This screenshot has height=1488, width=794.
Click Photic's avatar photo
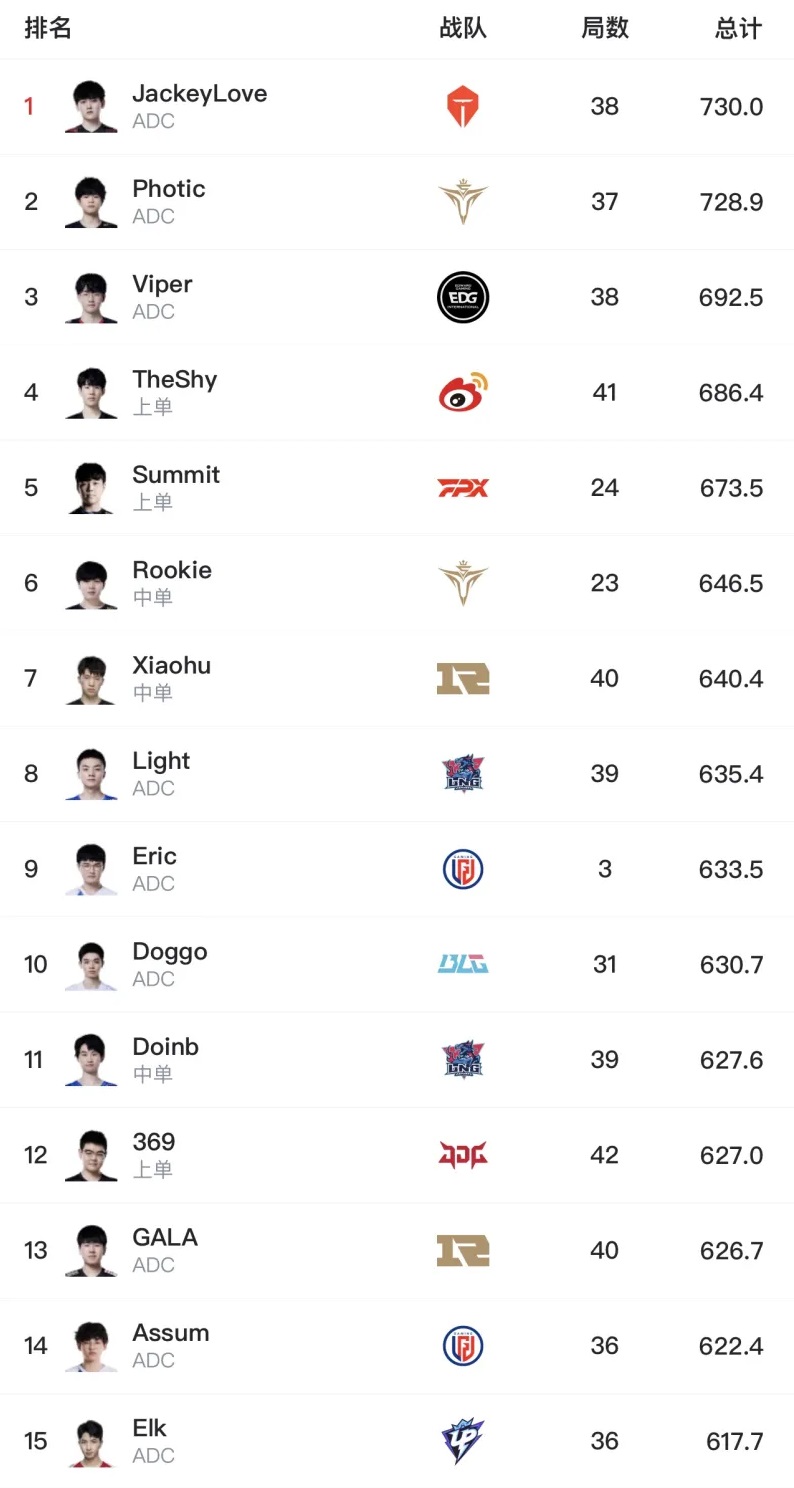(90, 201)
